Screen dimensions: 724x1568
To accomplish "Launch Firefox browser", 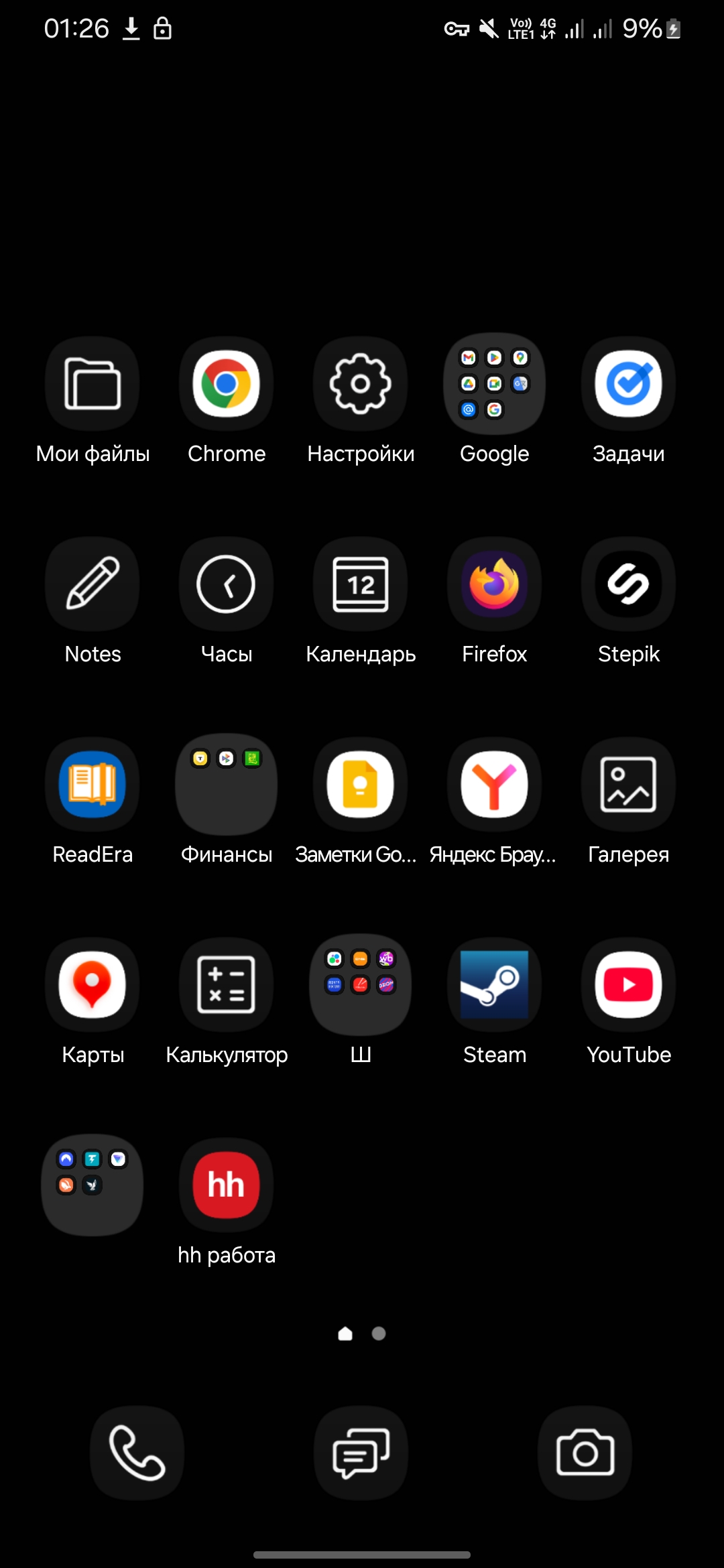I will [495, 584].
